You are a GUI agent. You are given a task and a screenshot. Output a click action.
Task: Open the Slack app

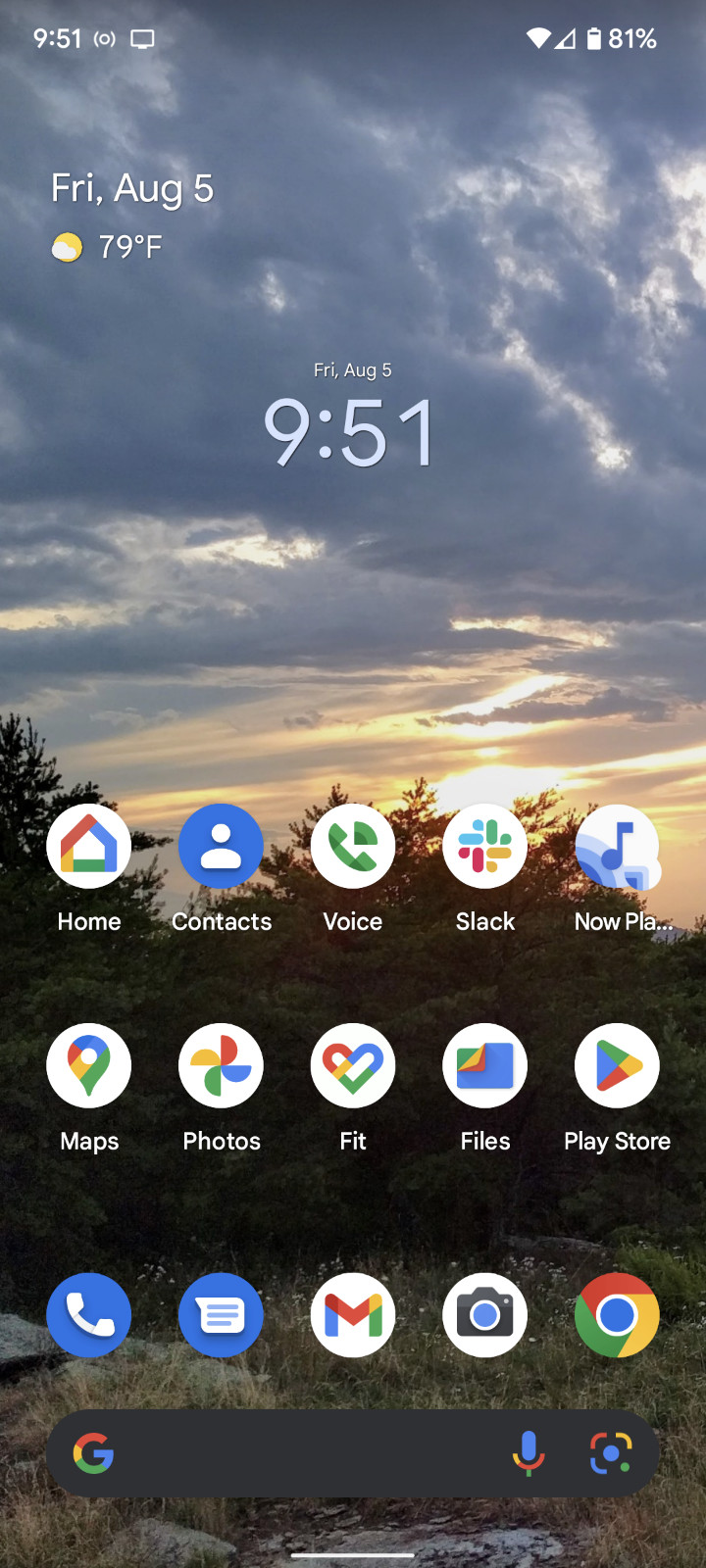(484, 846)
